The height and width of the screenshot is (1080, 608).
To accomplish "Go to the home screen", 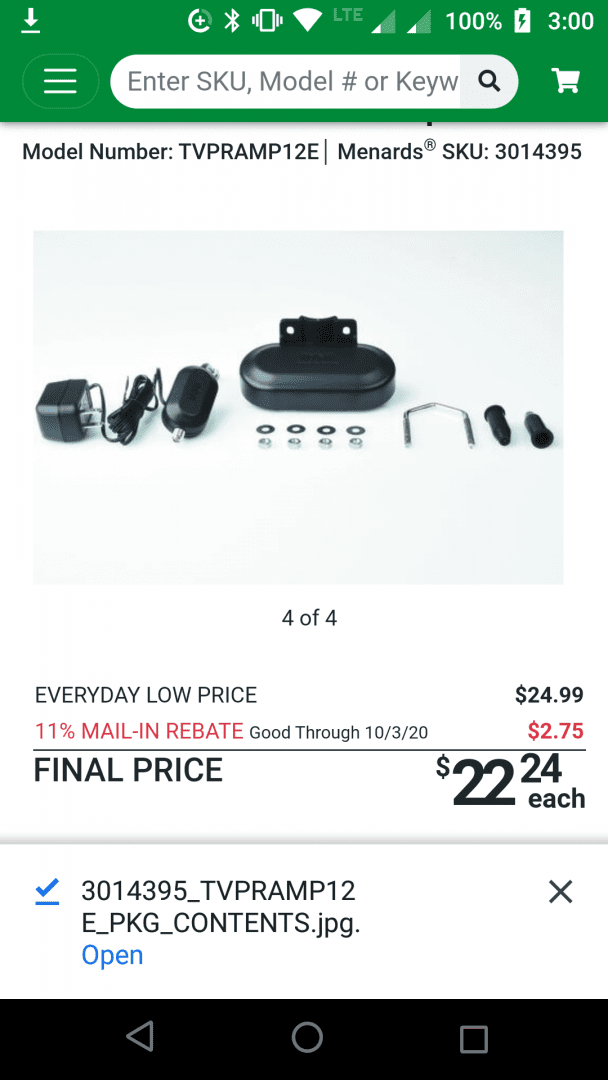I will [307, 1038].
